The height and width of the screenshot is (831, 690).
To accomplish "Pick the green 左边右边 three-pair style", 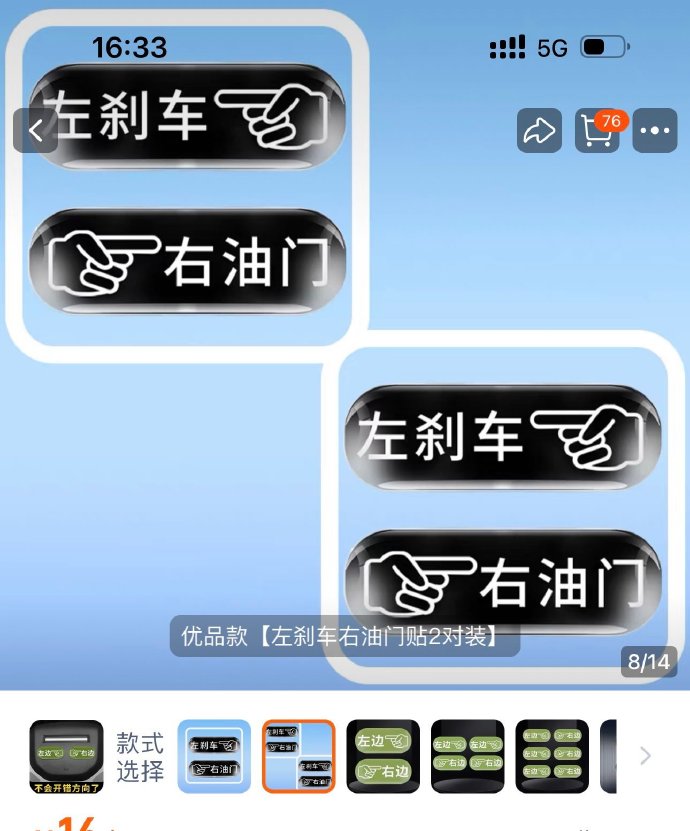I will pyautogui.click(x=552, y=756).
